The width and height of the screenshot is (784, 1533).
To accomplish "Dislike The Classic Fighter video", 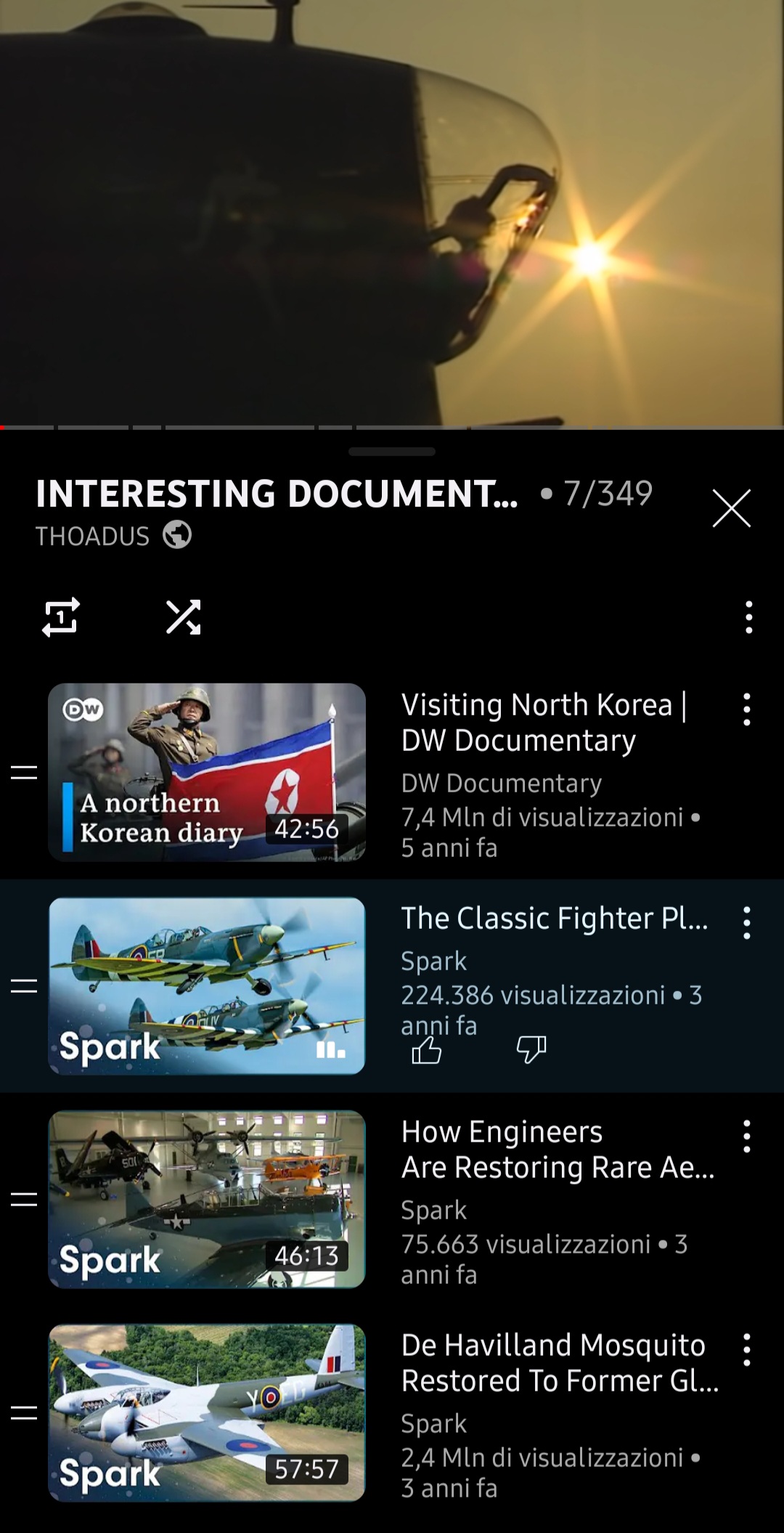I will (x=531, y=1049).
